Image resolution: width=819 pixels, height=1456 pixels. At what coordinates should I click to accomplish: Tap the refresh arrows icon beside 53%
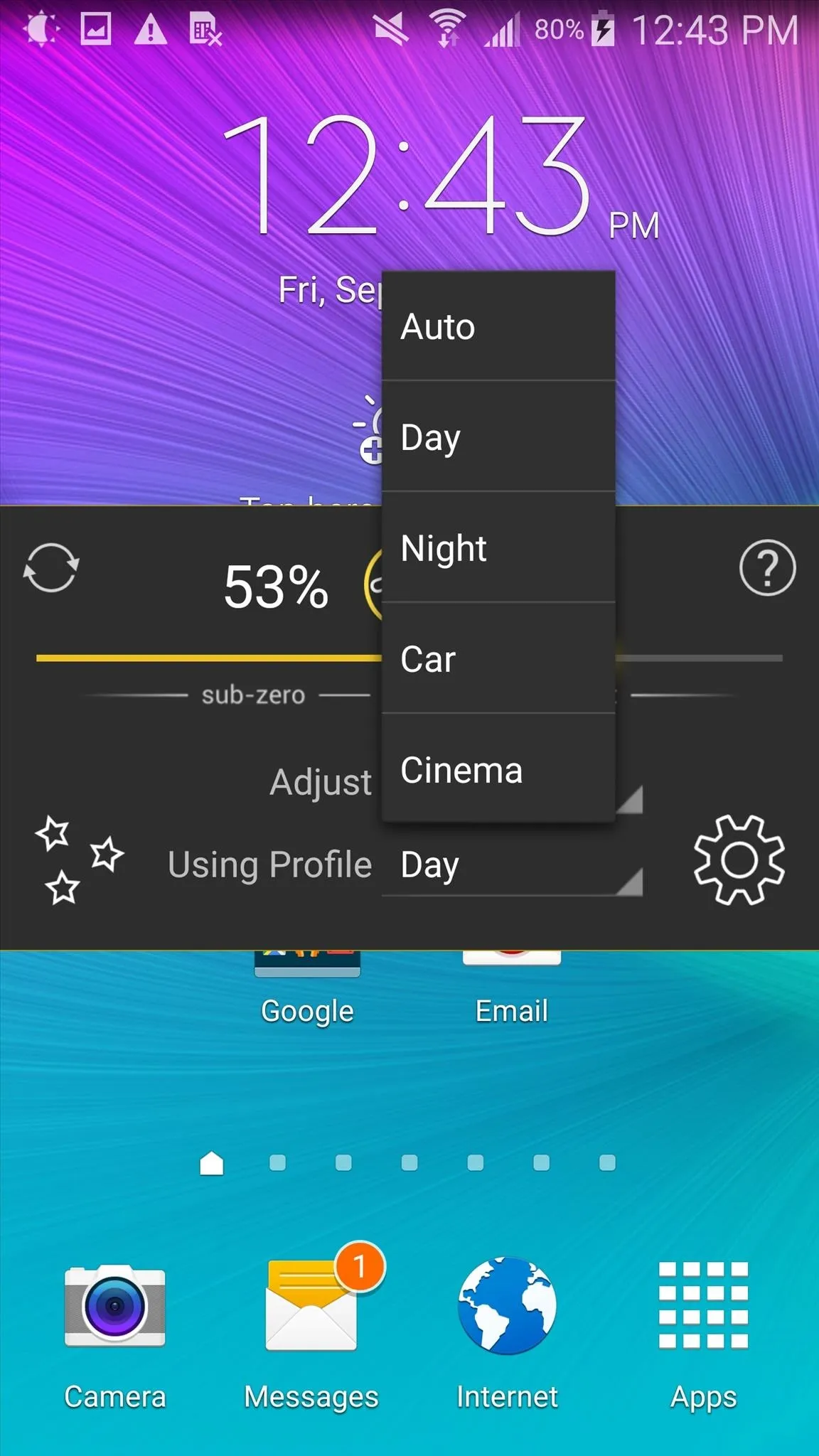pos(50,567)
